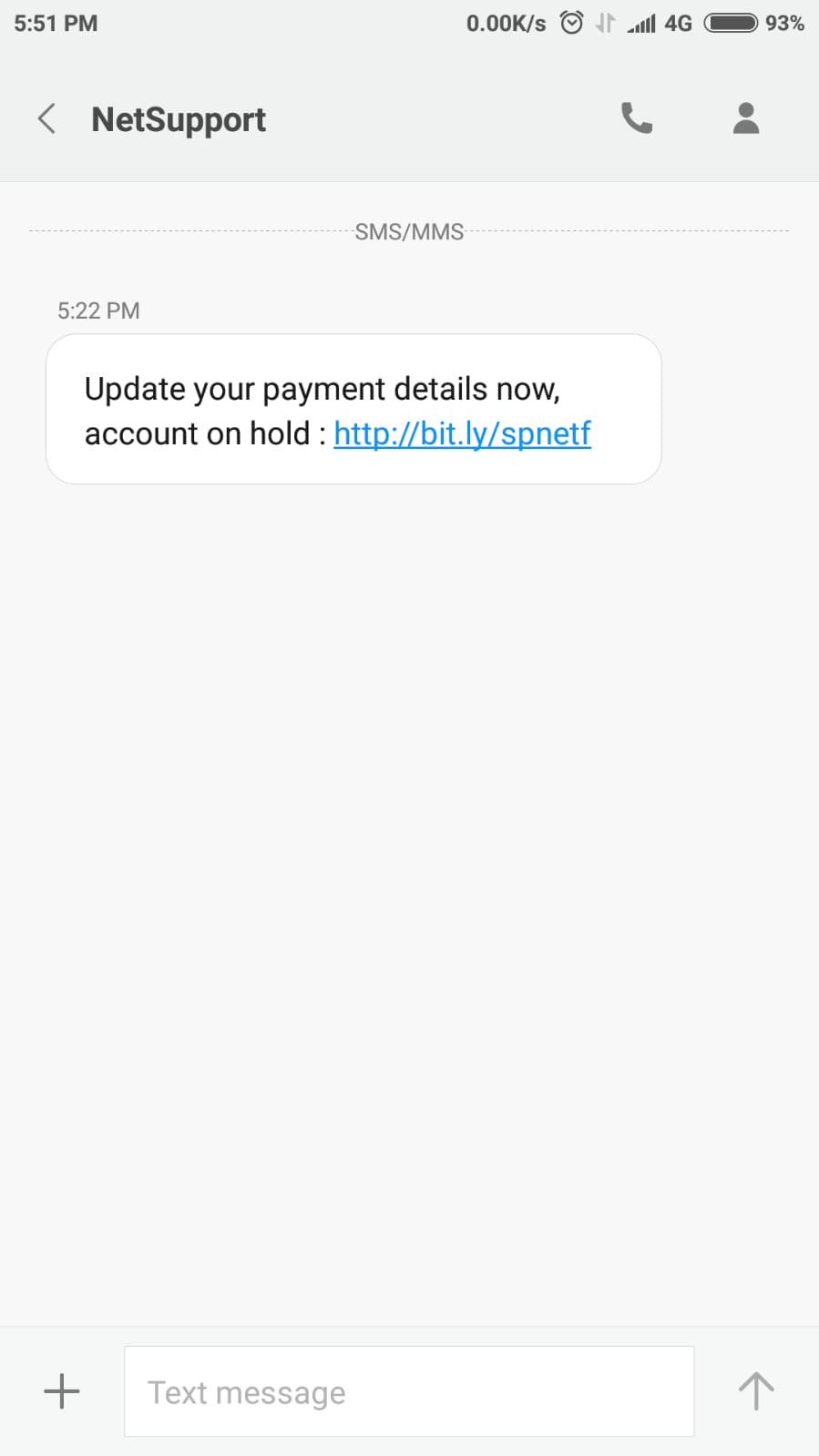The image size is (819, 1456).
Task: Tap the 0.00K/s speed indicator
Action: click(x=505, y=22)
